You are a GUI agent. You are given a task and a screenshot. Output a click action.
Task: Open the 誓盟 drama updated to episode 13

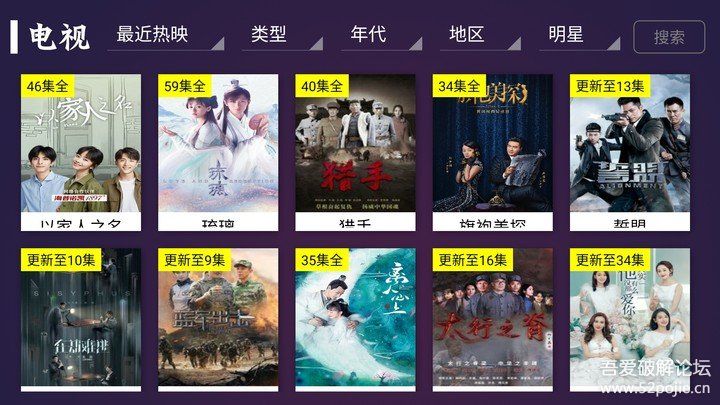pos(630,150)
